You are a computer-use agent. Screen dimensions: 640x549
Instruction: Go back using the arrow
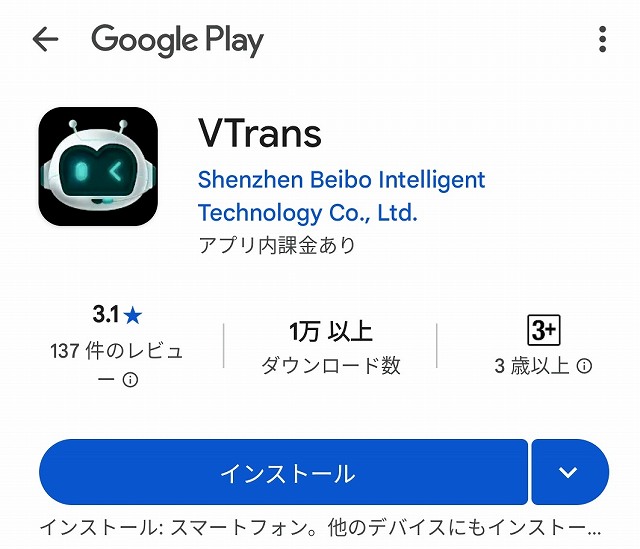(45, 40)
